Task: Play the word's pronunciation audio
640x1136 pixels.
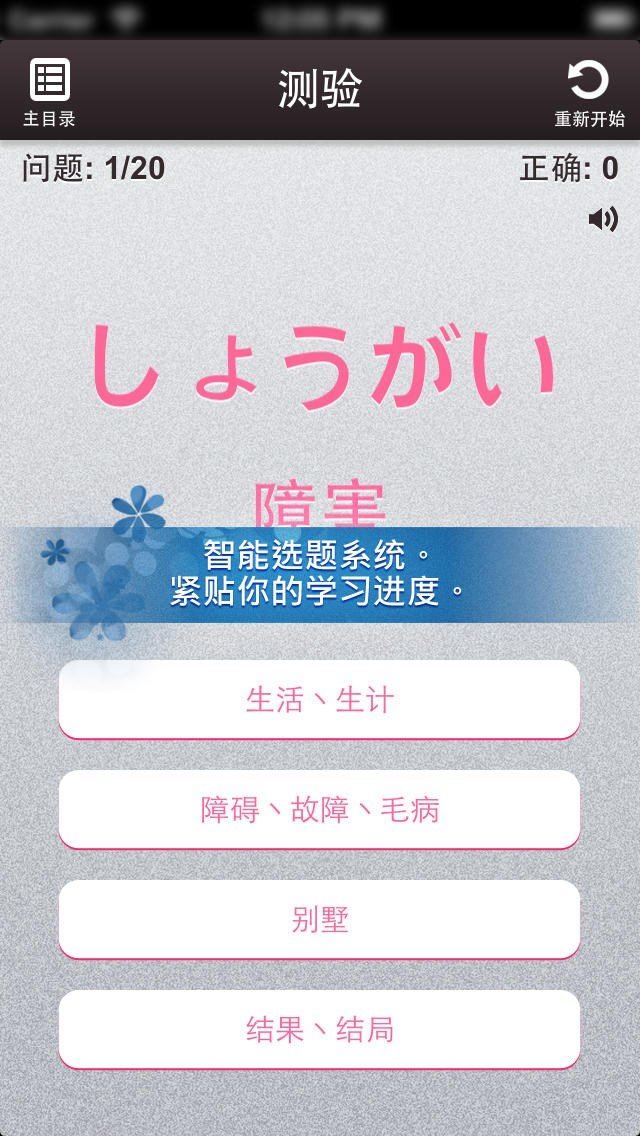Action: coord(603,219)
